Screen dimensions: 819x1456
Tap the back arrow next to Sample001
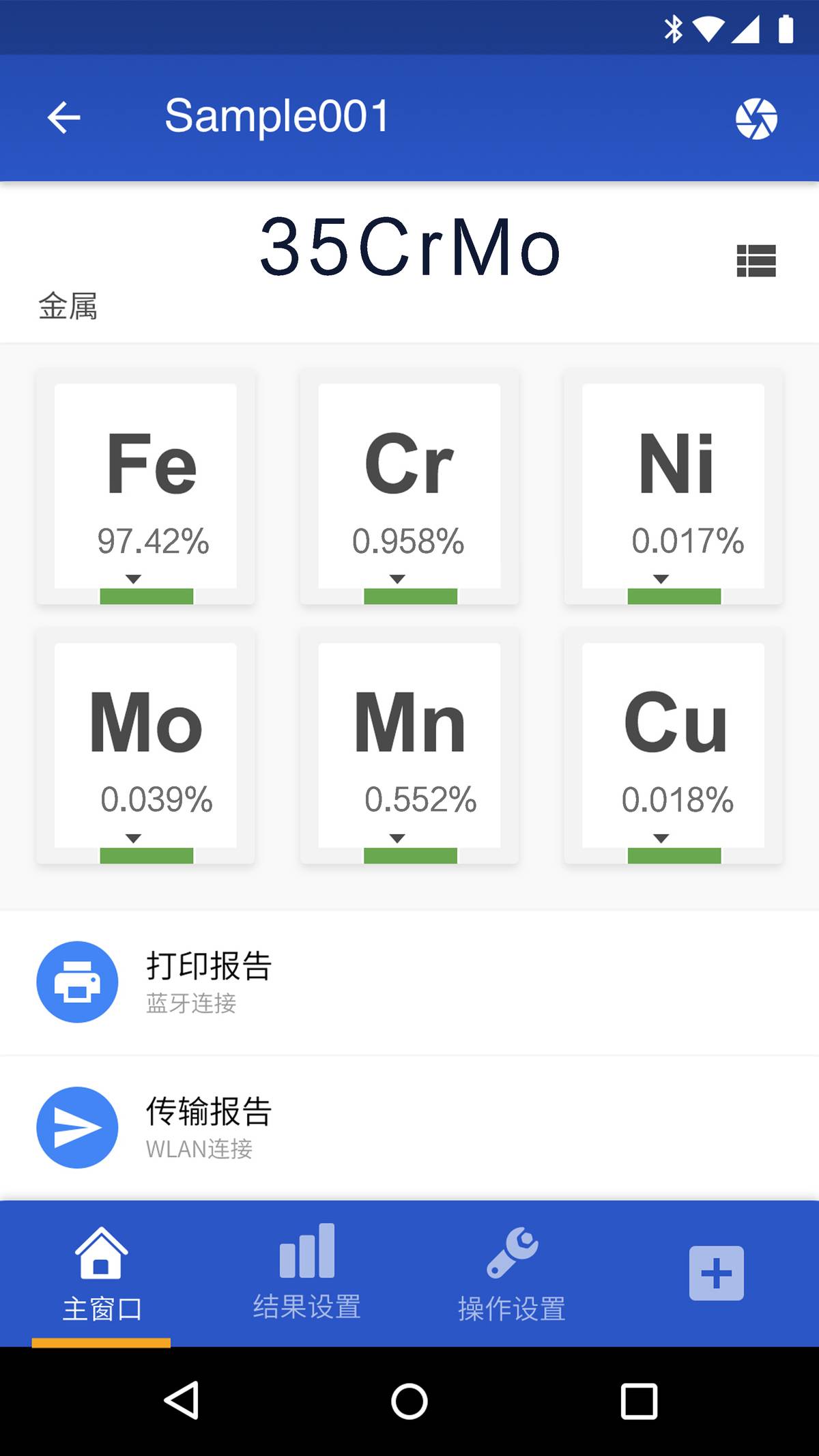[63, 116]
